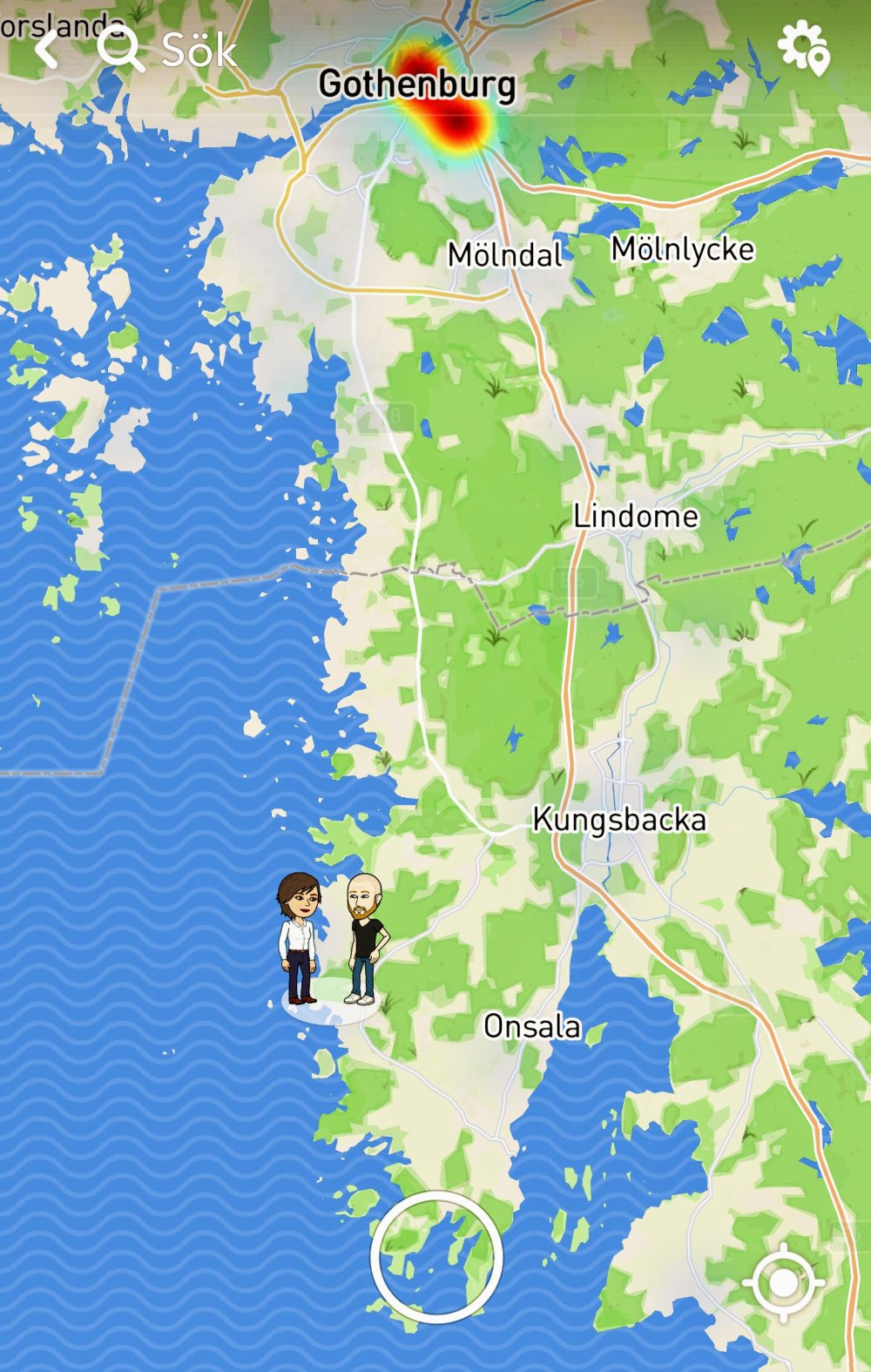
Task: Open the brown-haired woman Bitmoji
Action: click(x=299, y=936)
